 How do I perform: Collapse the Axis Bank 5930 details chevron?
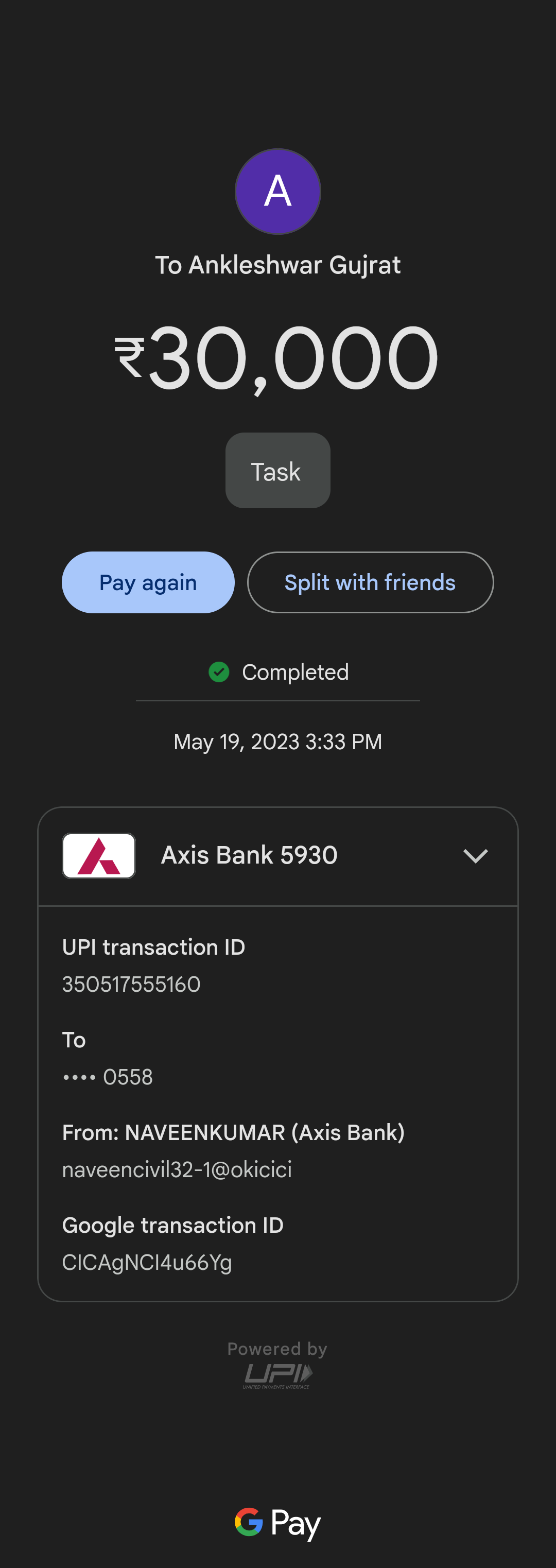(475, 855)
